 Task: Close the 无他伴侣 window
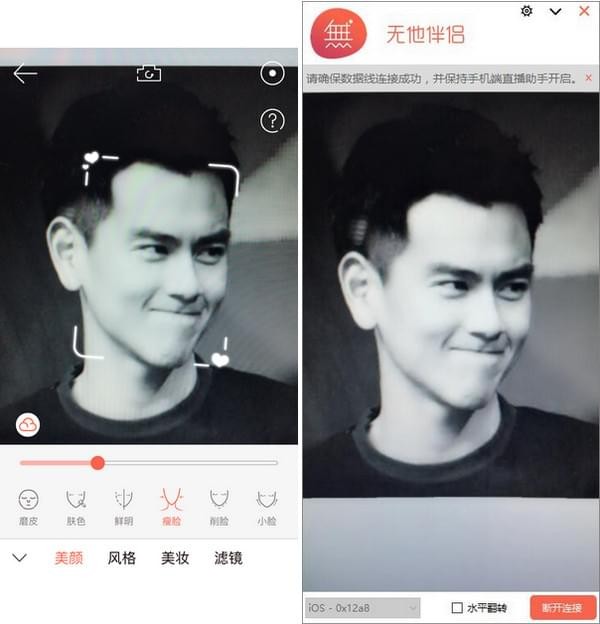pyautogui.click(x=584, y=11)
